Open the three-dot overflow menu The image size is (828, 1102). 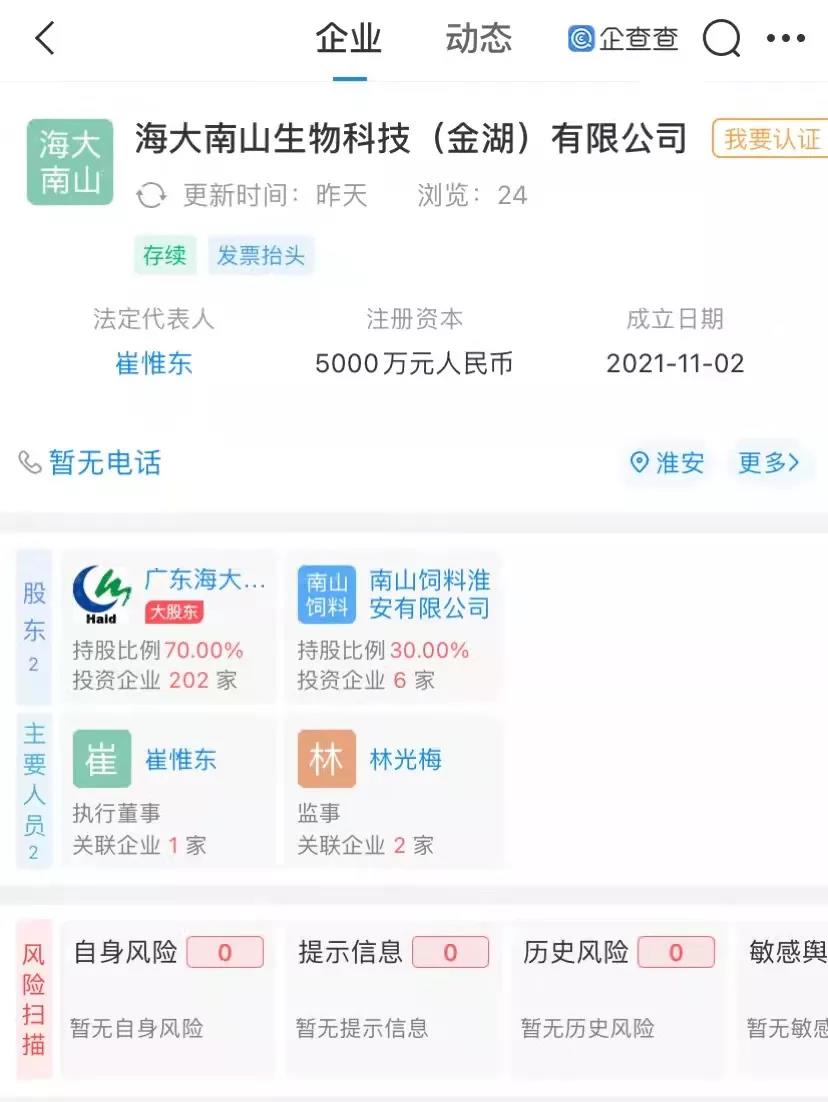(785, 39)
